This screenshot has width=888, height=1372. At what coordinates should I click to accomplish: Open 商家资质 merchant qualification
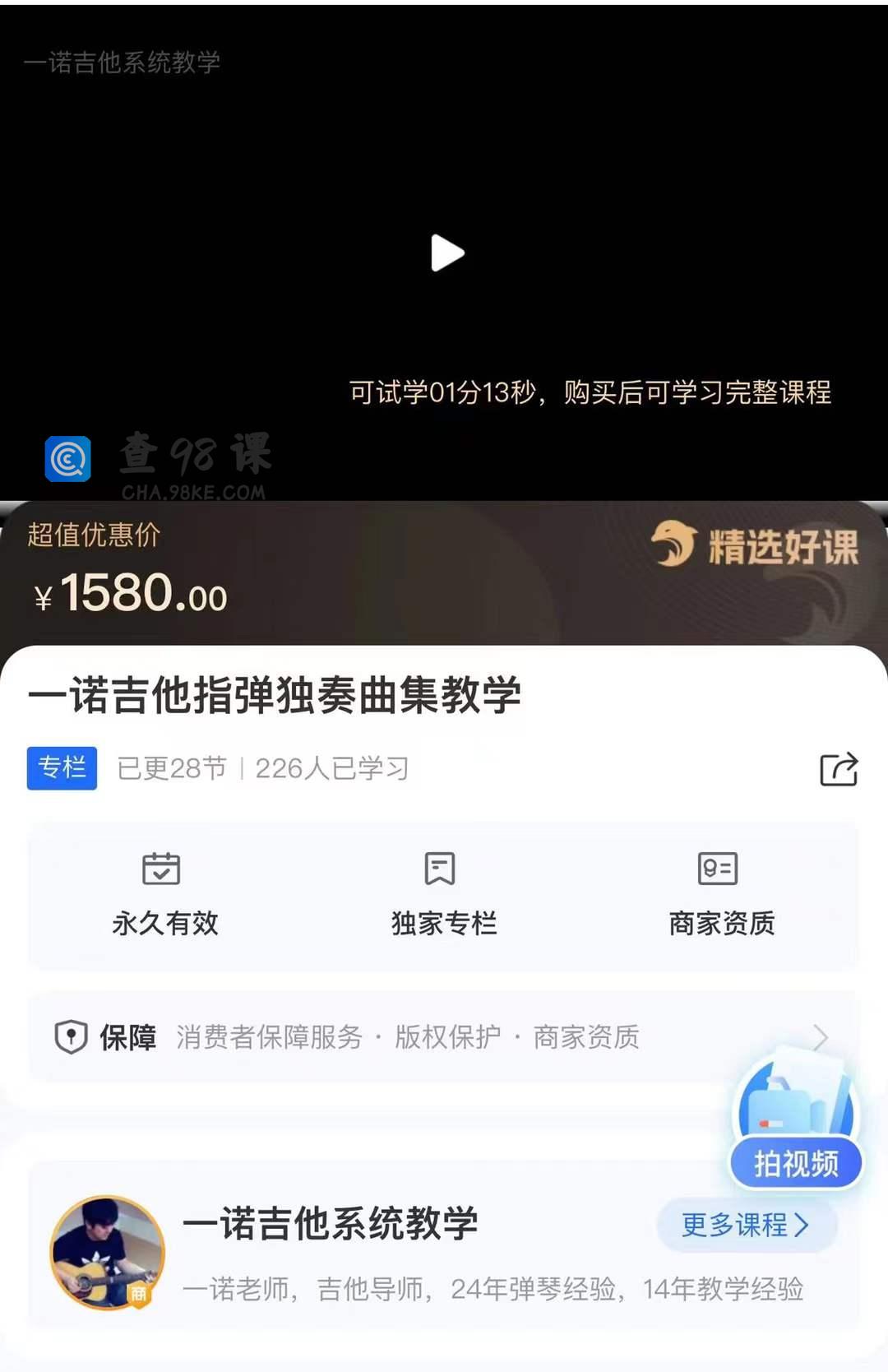pos(721,894)
